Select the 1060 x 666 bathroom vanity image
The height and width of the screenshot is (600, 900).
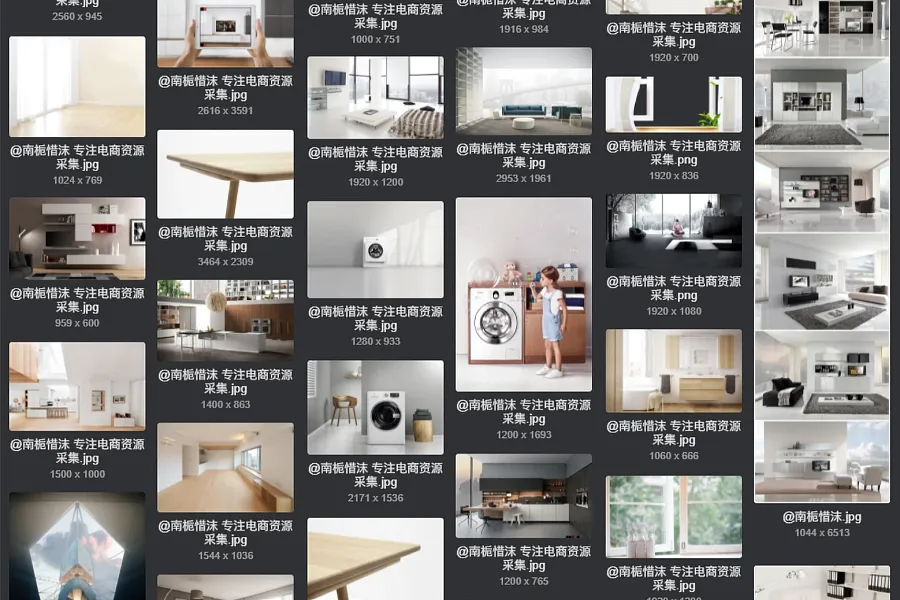(674, 370)
